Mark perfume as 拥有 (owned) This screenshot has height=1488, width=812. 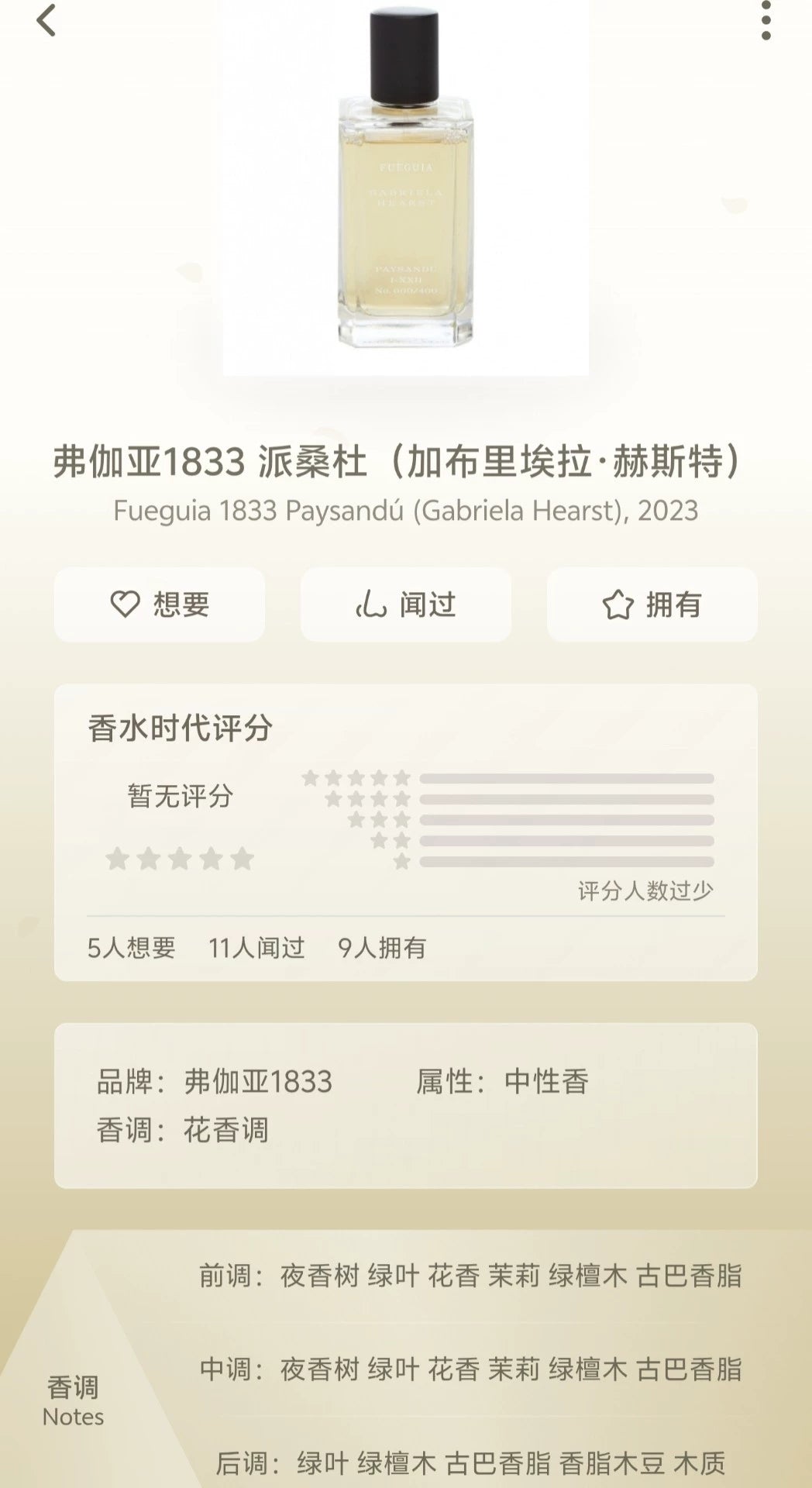point(652,604)
